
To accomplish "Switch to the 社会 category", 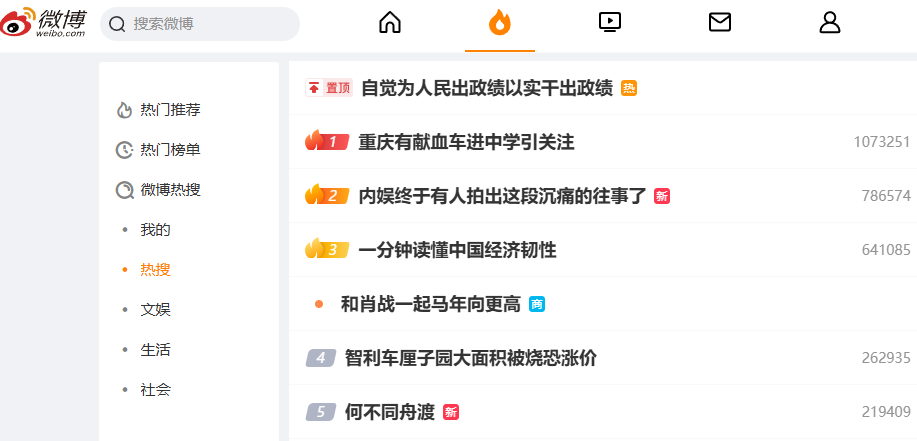I will pos(155,389).
